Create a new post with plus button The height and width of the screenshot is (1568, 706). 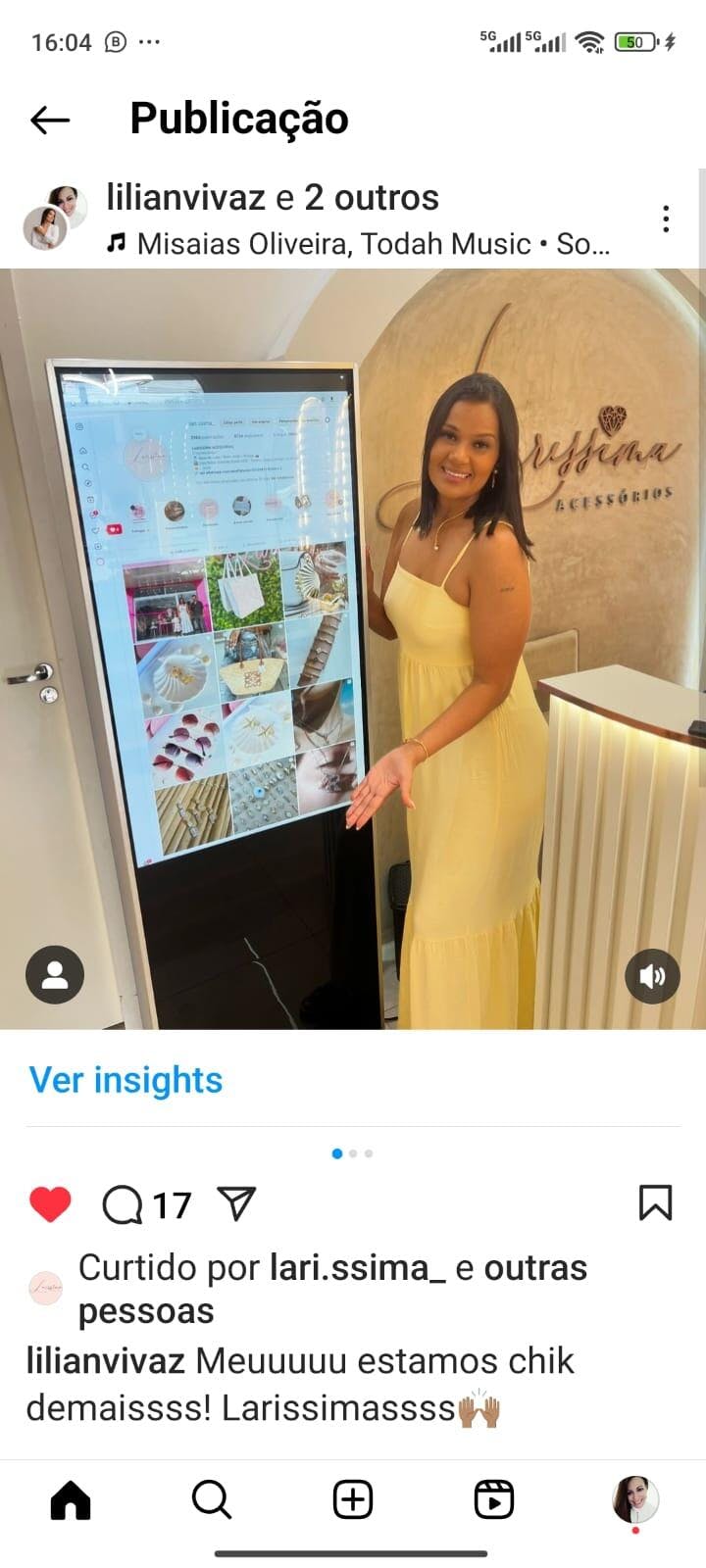[353, 1499]
